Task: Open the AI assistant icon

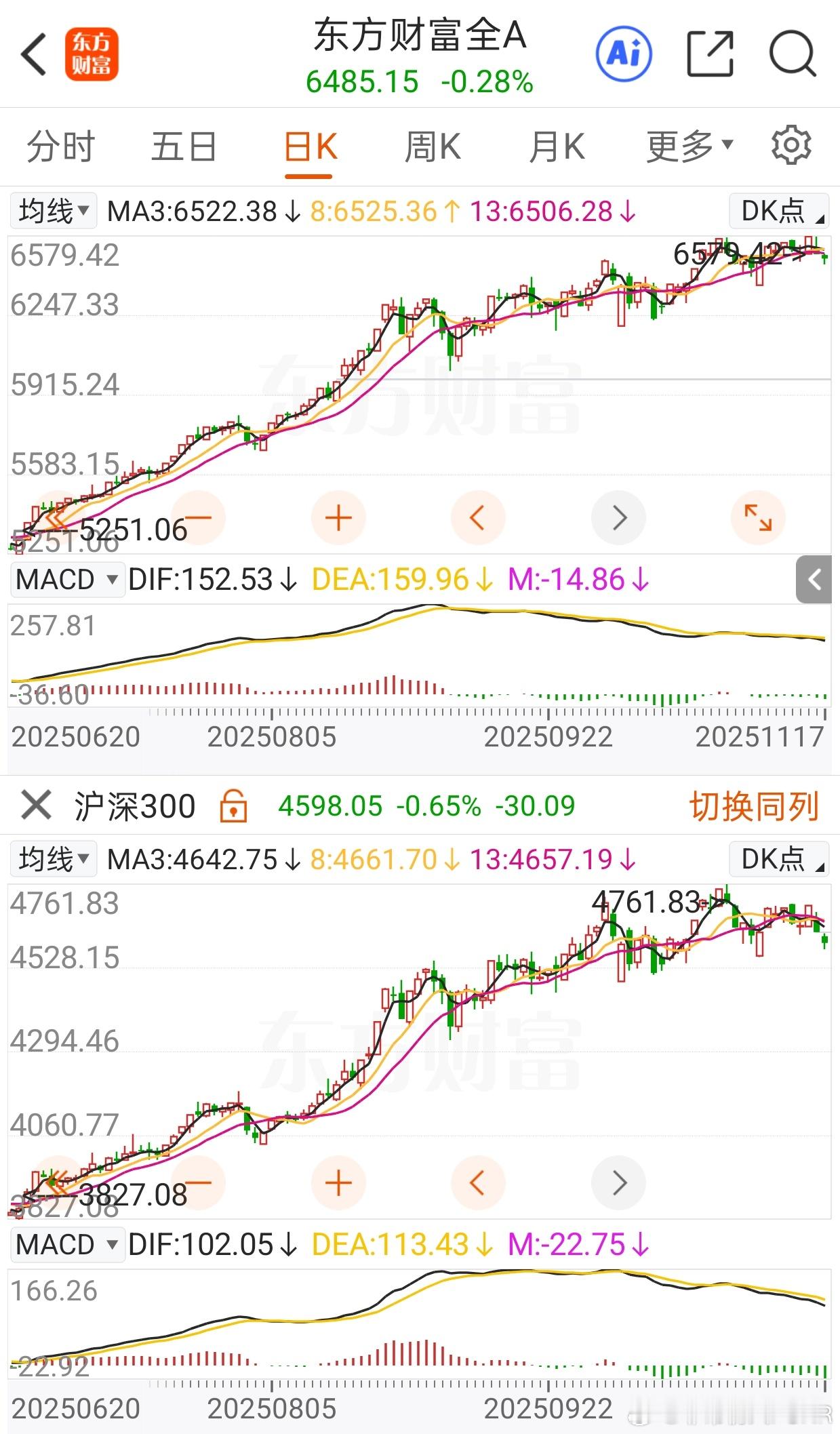Action: pyautogui.click(x=624, y=54)
